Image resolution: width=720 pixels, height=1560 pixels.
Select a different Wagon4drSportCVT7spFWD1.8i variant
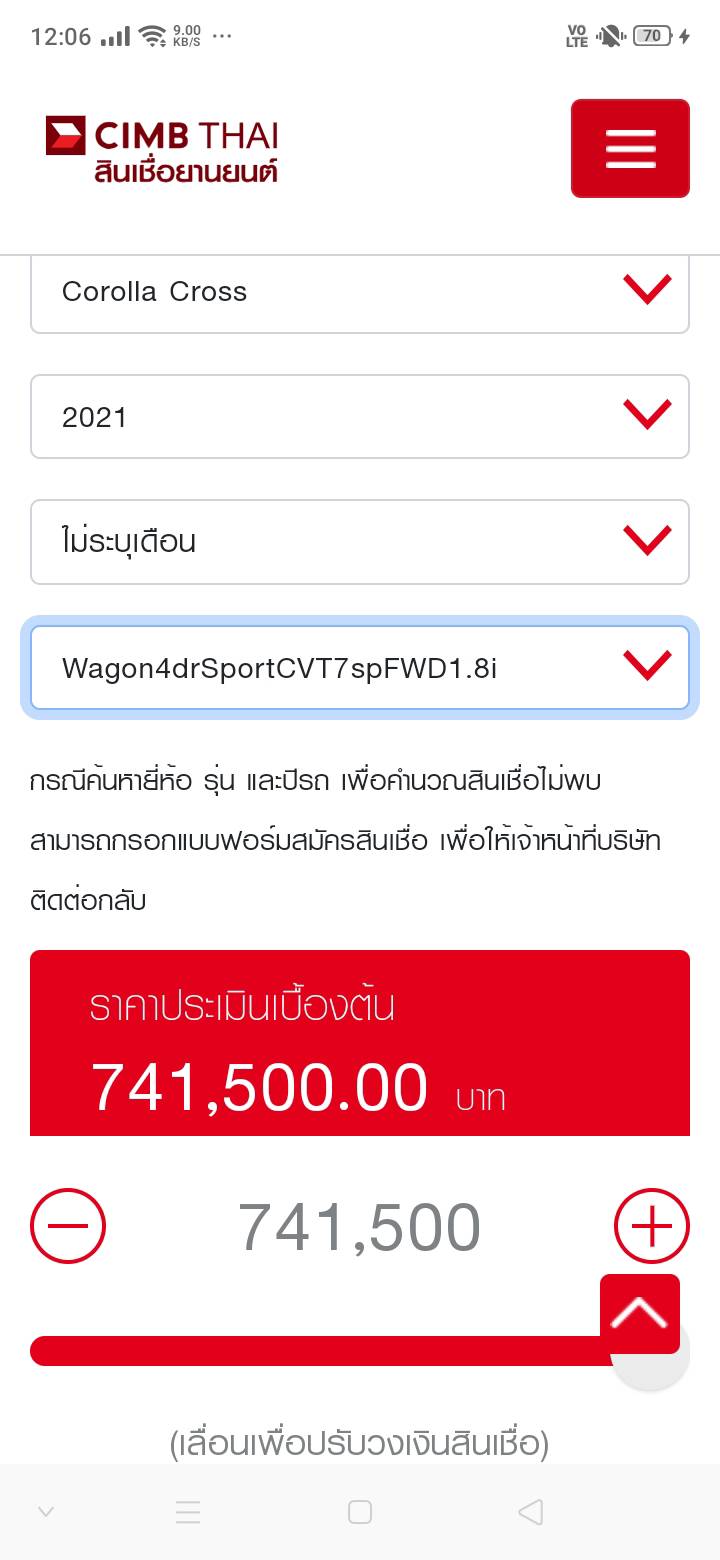click(360, 668)
